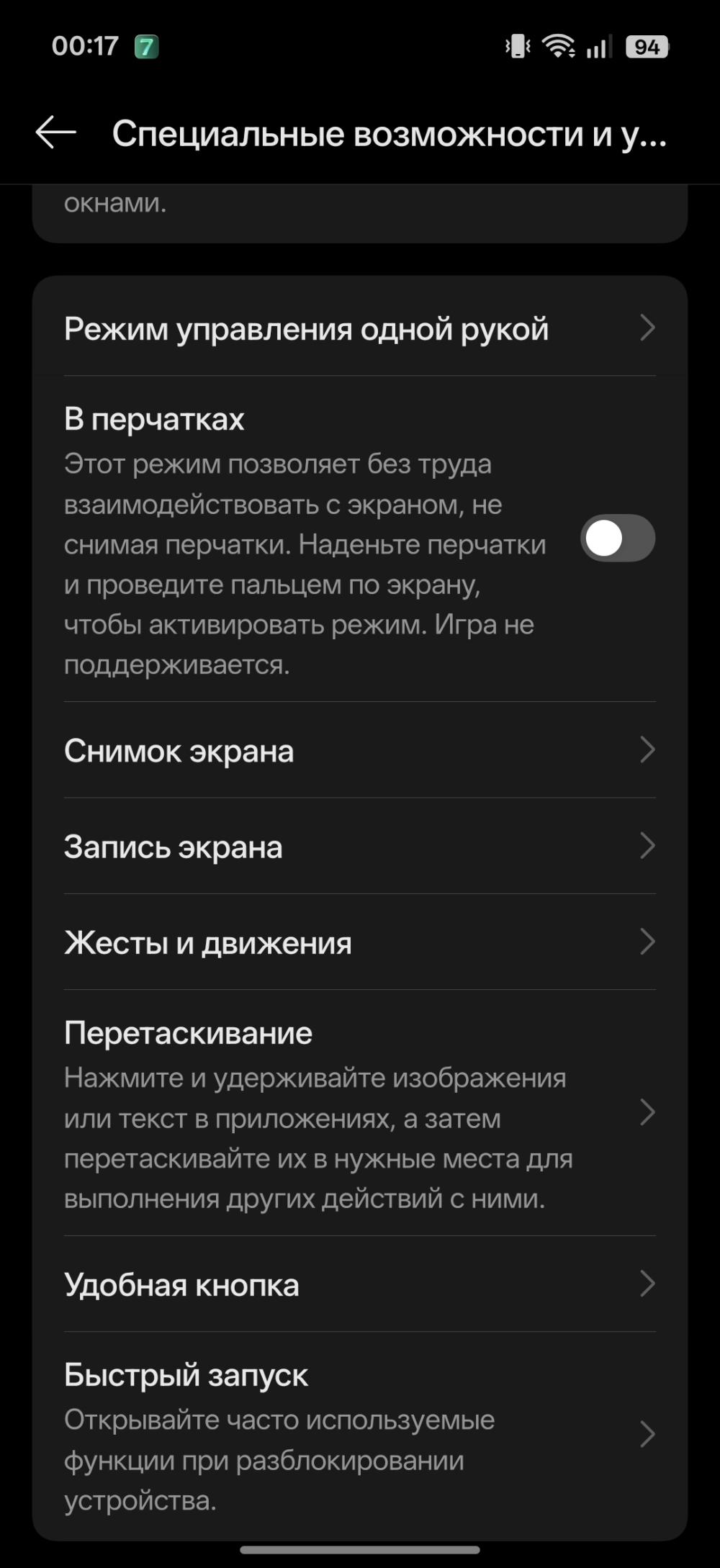Enable the В перчатках toggle
Screen dimensions: 720x1568
(617, 539)
